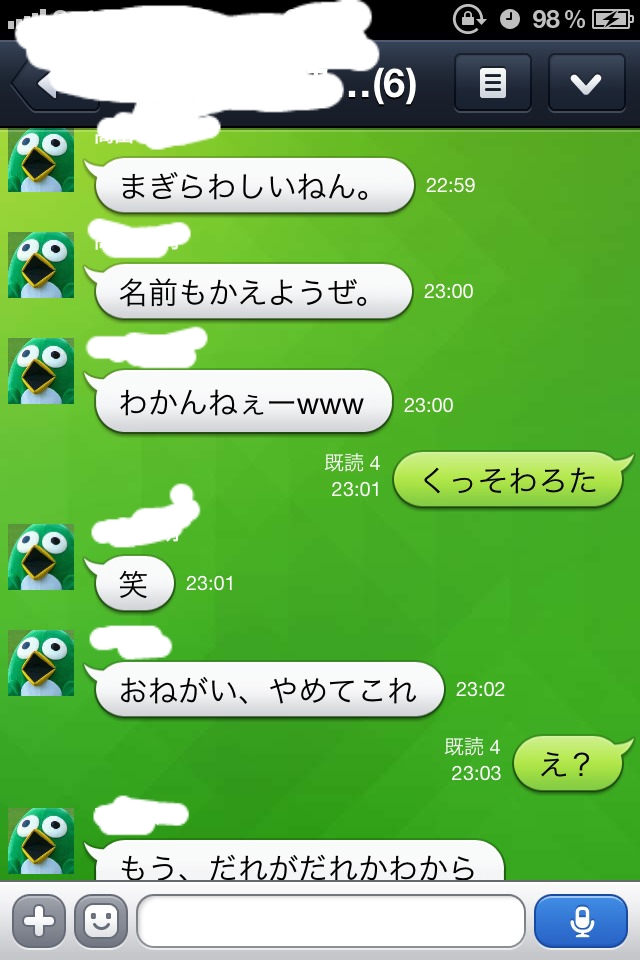Record a voice message with the microphone
This screenshot has width=640, height=960.
[581, 920]
